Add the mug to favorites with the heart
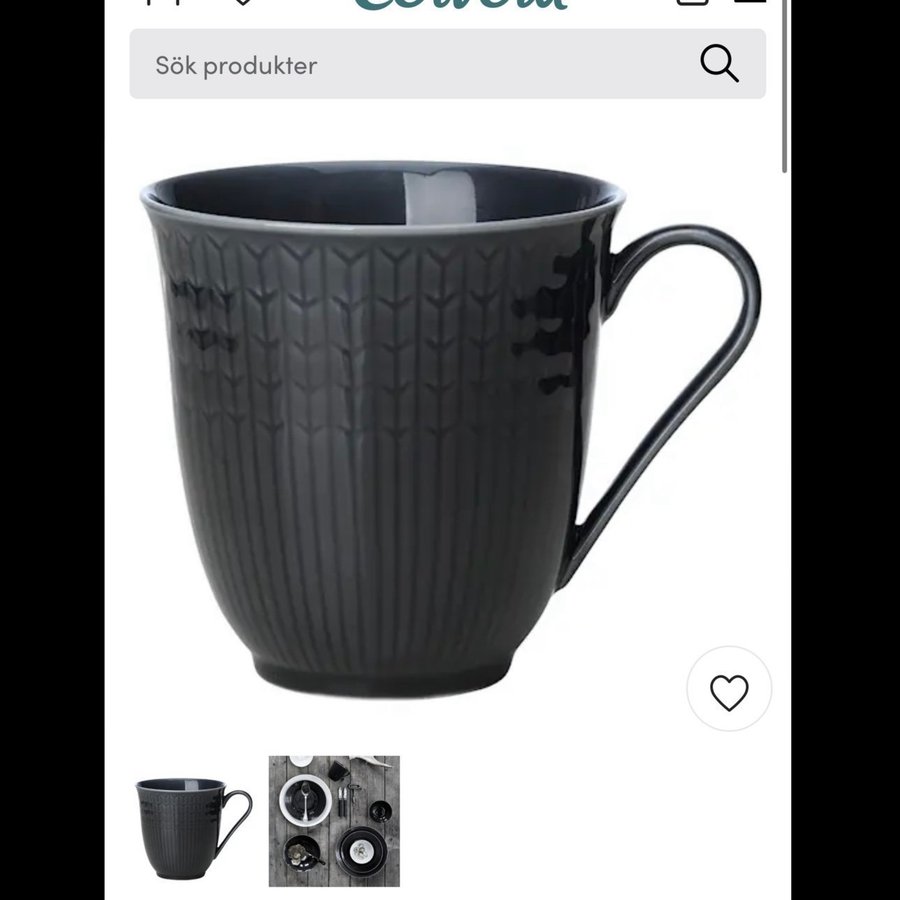This screenshot has height=900, width=900. pos(729,691)
